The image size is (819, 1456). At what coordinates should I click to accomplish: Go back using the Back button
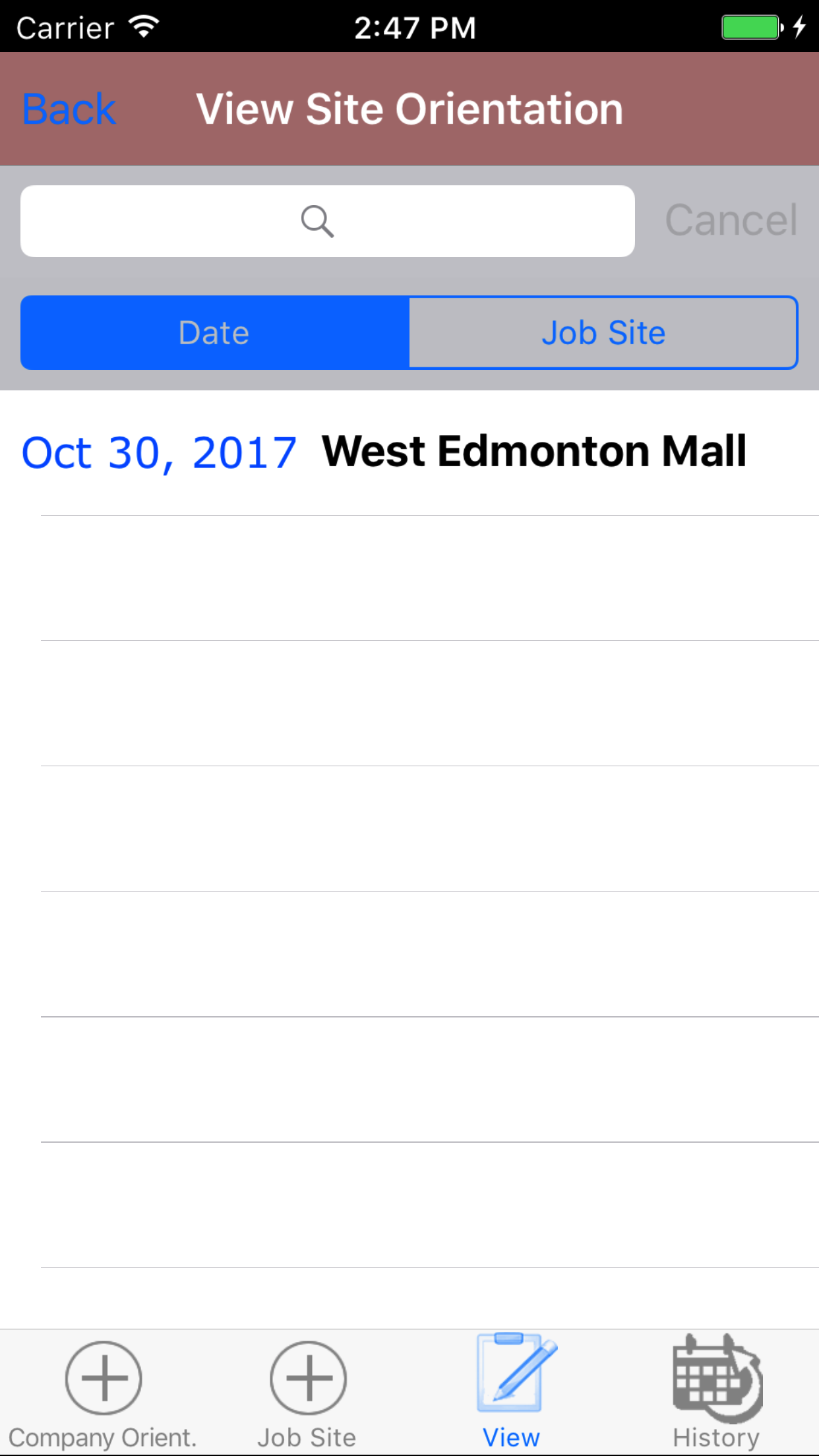pos(69,109)
